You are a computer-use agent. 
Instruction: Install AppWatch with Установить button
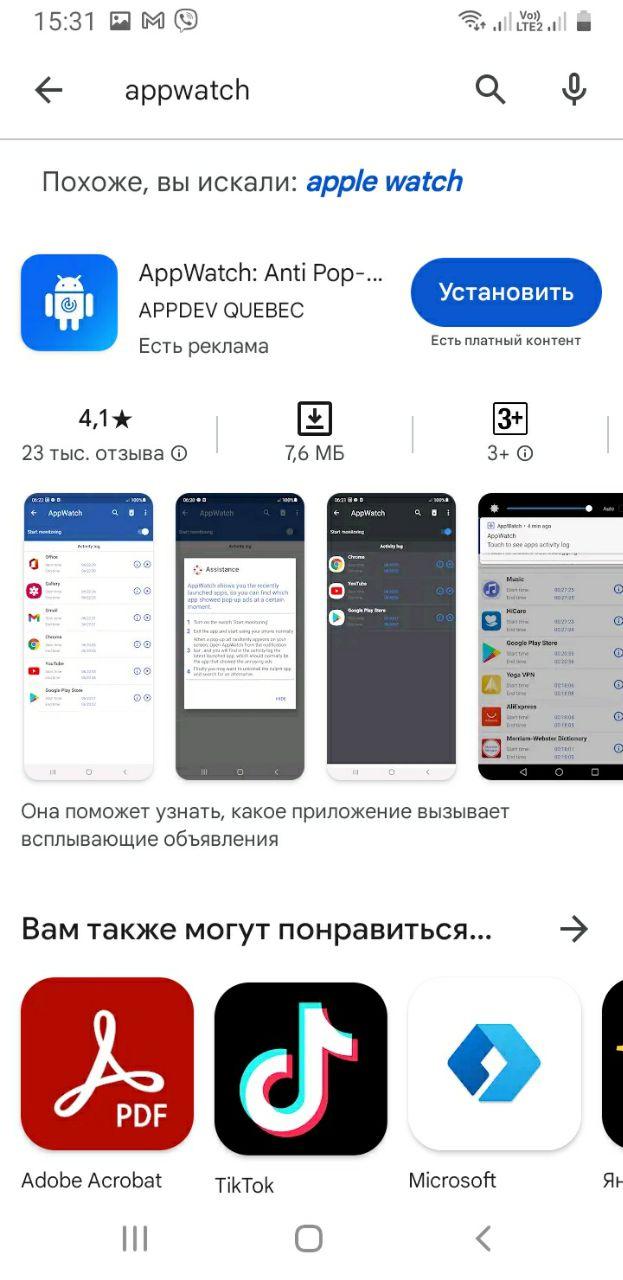506,292
